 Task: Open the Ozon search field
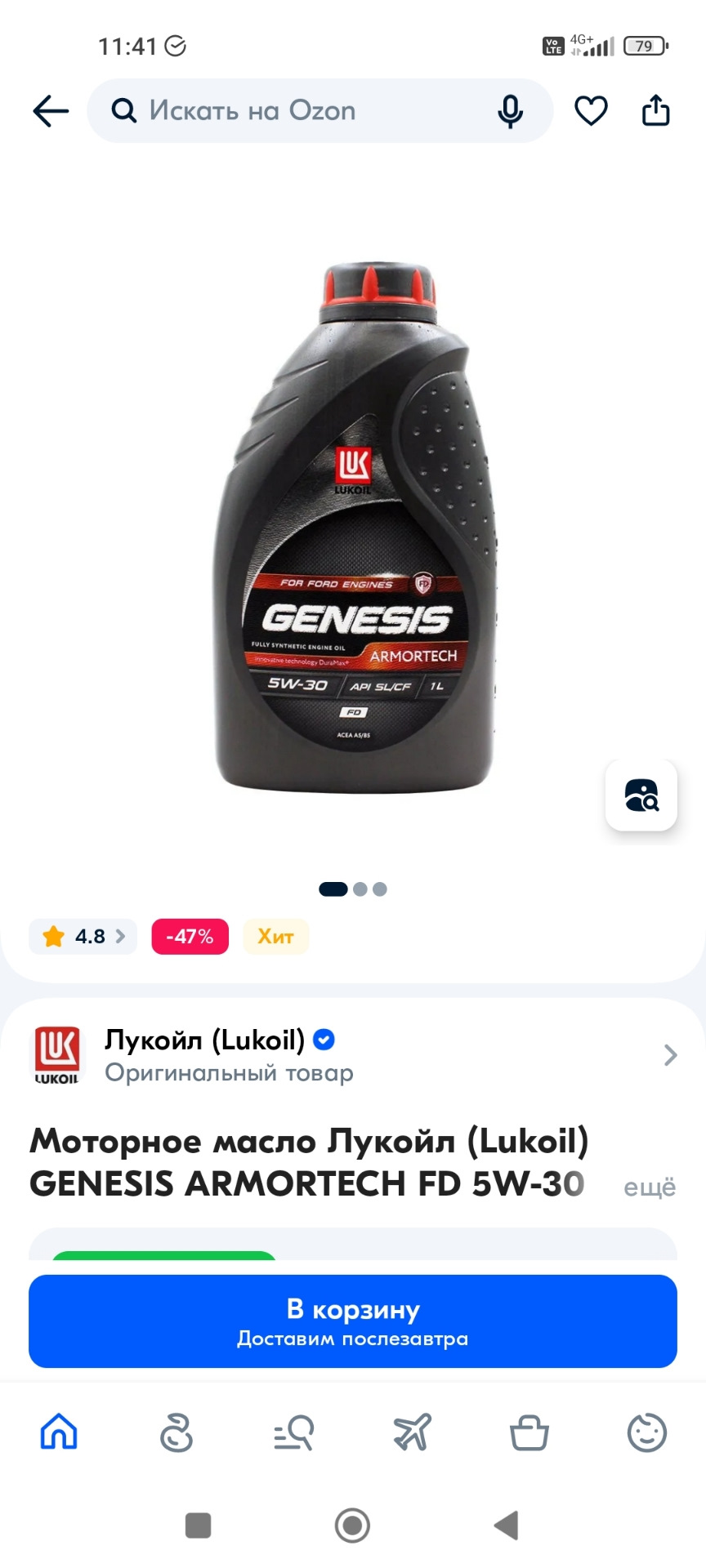(x=294, y=111)
